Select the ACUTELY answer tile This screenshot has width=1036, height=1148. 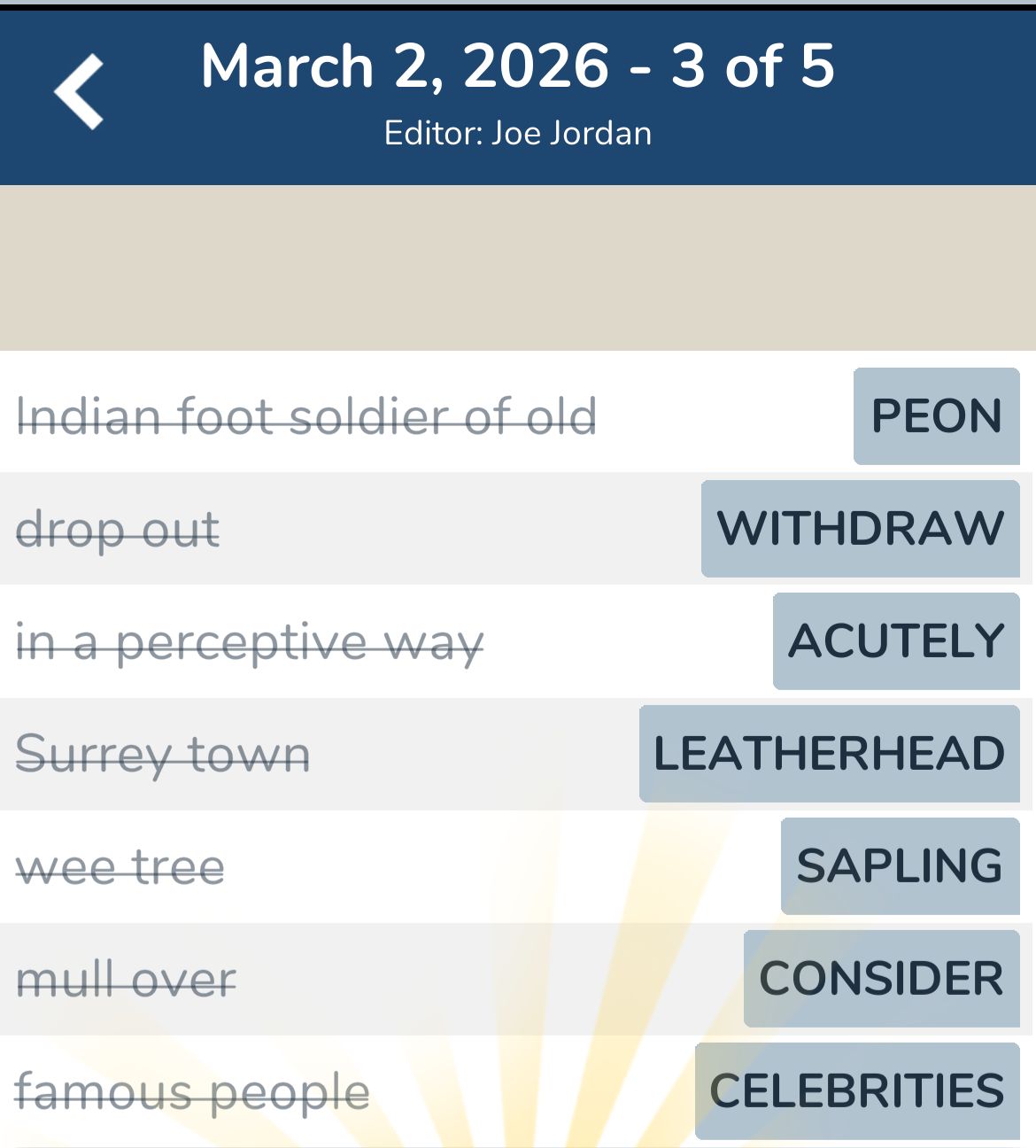pos(896,641)
